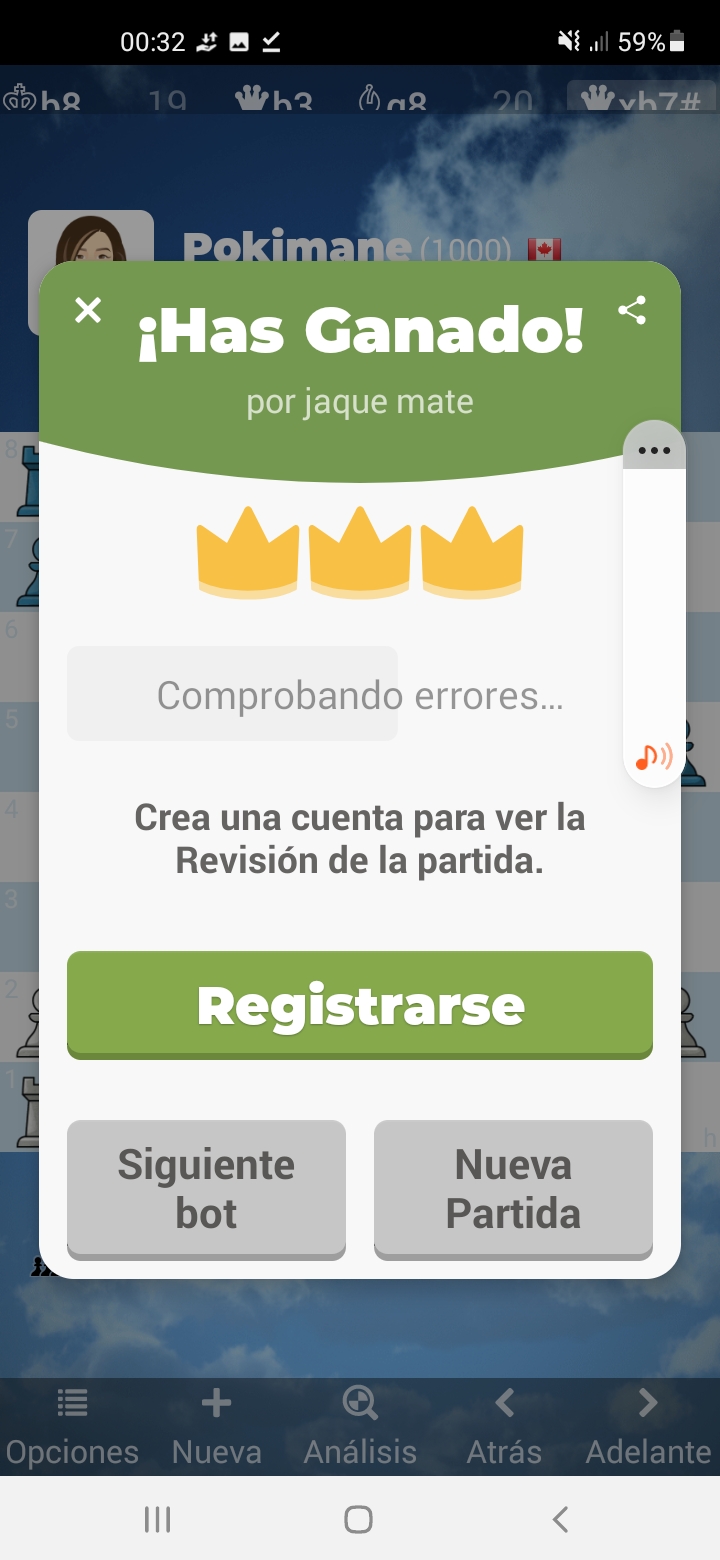Go to the previous move with Atrás
Screen dimensions: 720x1560
point(504,1428)
